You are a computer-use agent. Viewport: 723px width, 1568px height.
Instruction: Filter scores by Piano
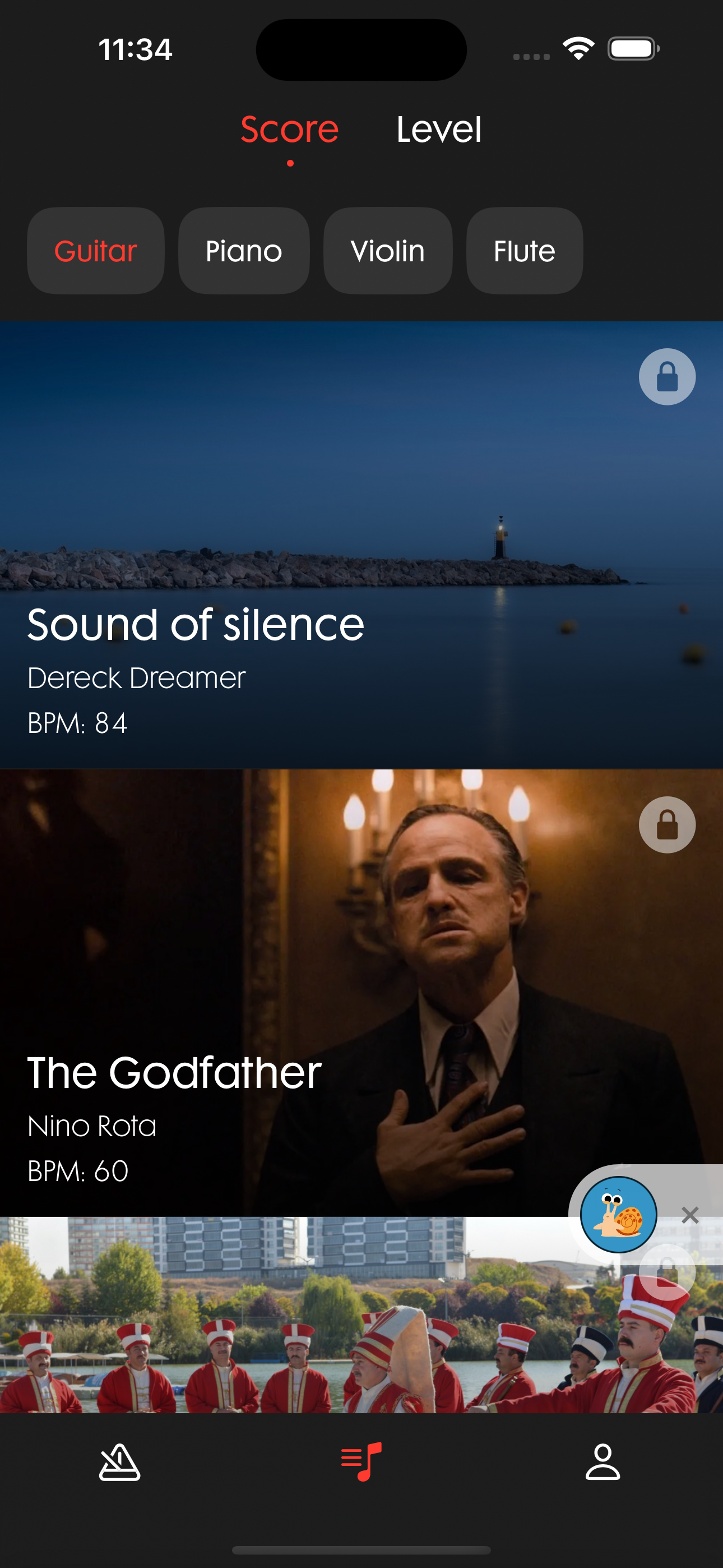243,251
